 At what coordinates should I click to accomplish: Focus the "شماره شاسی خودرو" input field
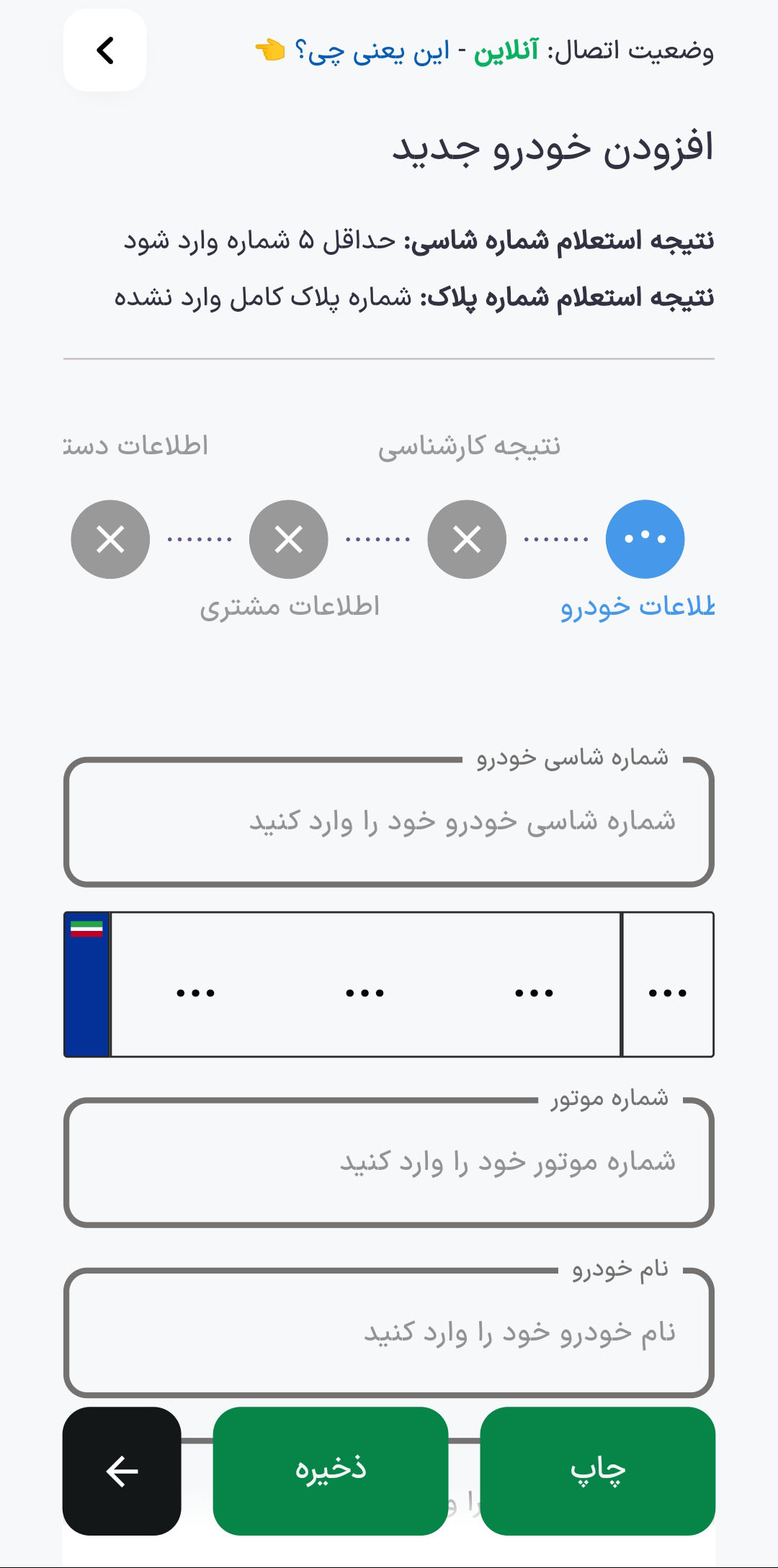389,822
